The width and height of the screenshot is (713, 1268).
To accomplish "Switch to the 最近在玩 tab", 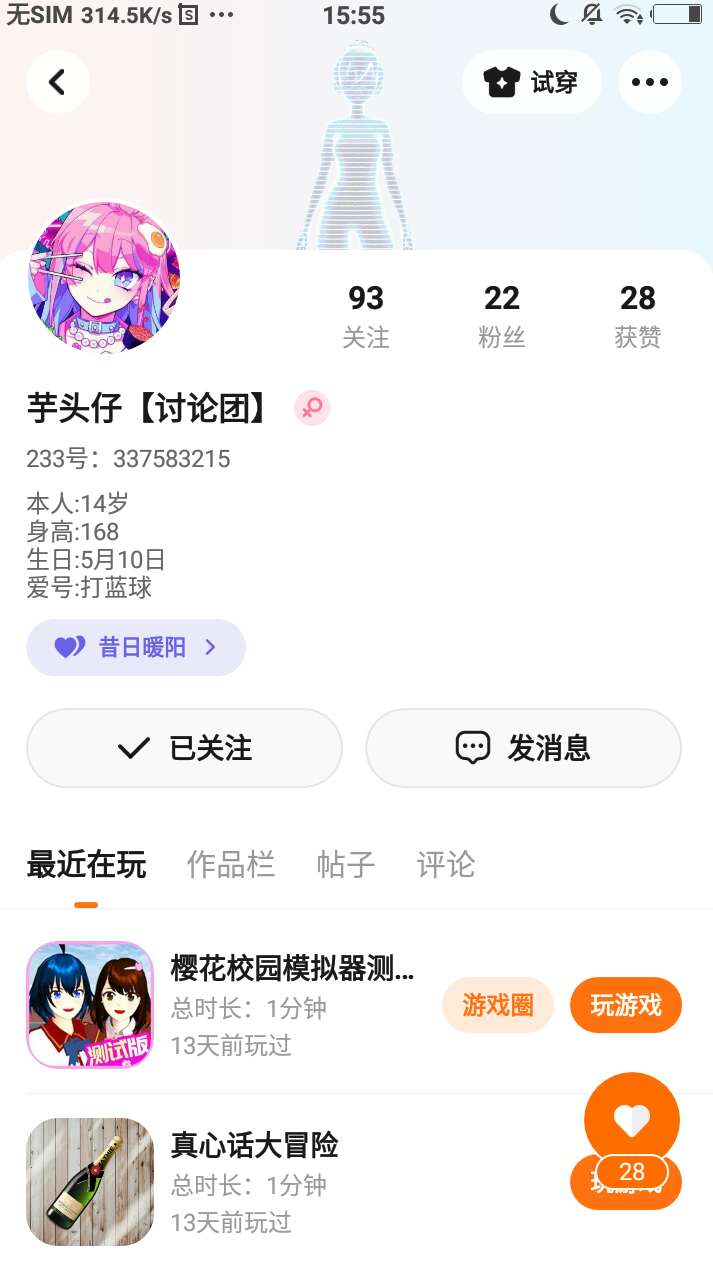I will 86,865.
